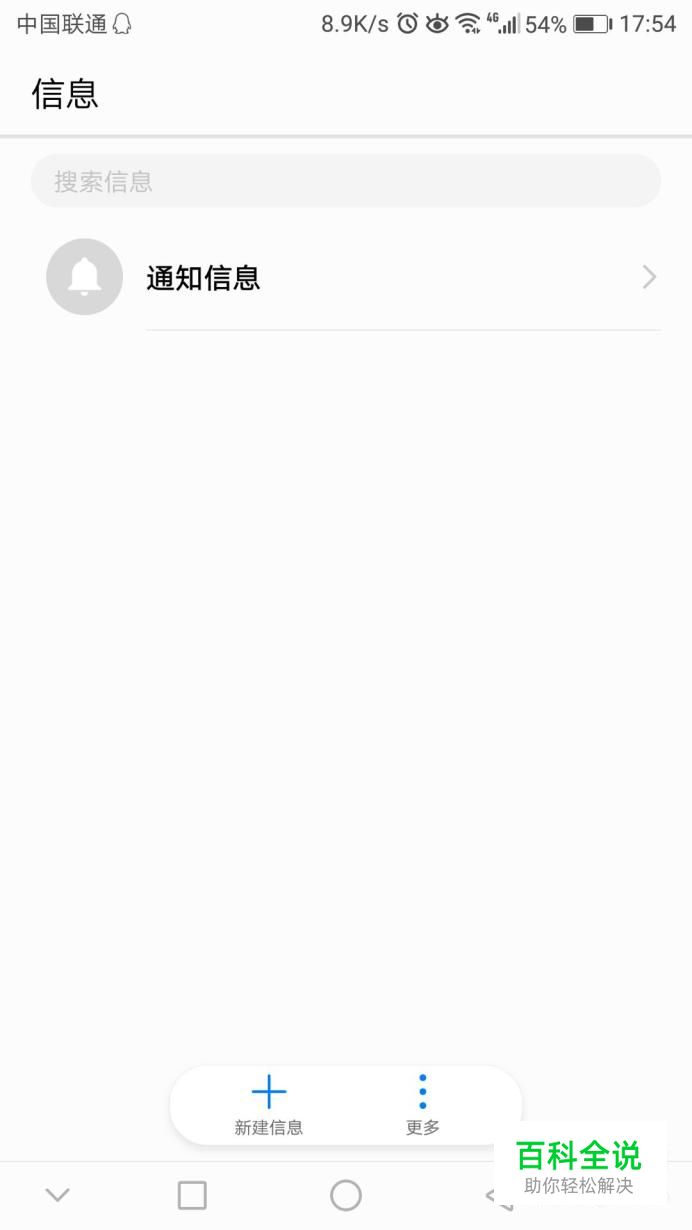Go to the home screen
692x1230 pixels.
[x=345, y=1195]
